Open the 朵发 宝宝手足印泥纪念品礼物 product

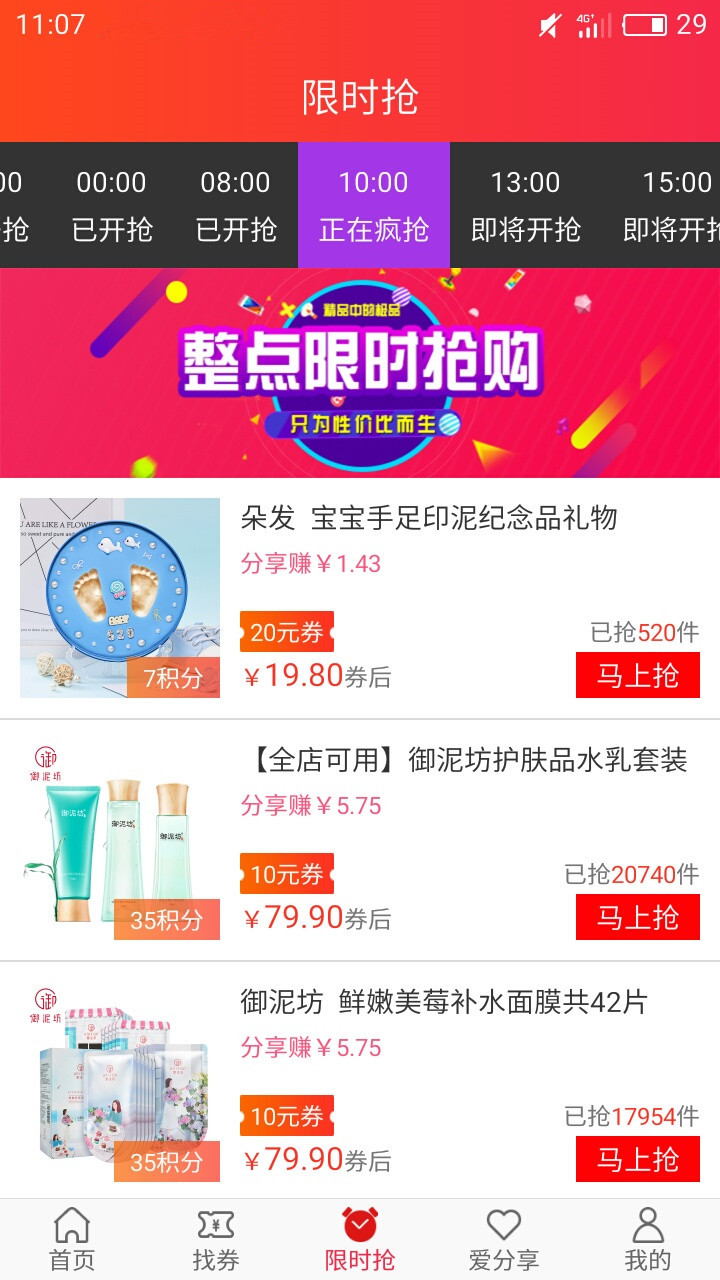(x=429, y=518)
